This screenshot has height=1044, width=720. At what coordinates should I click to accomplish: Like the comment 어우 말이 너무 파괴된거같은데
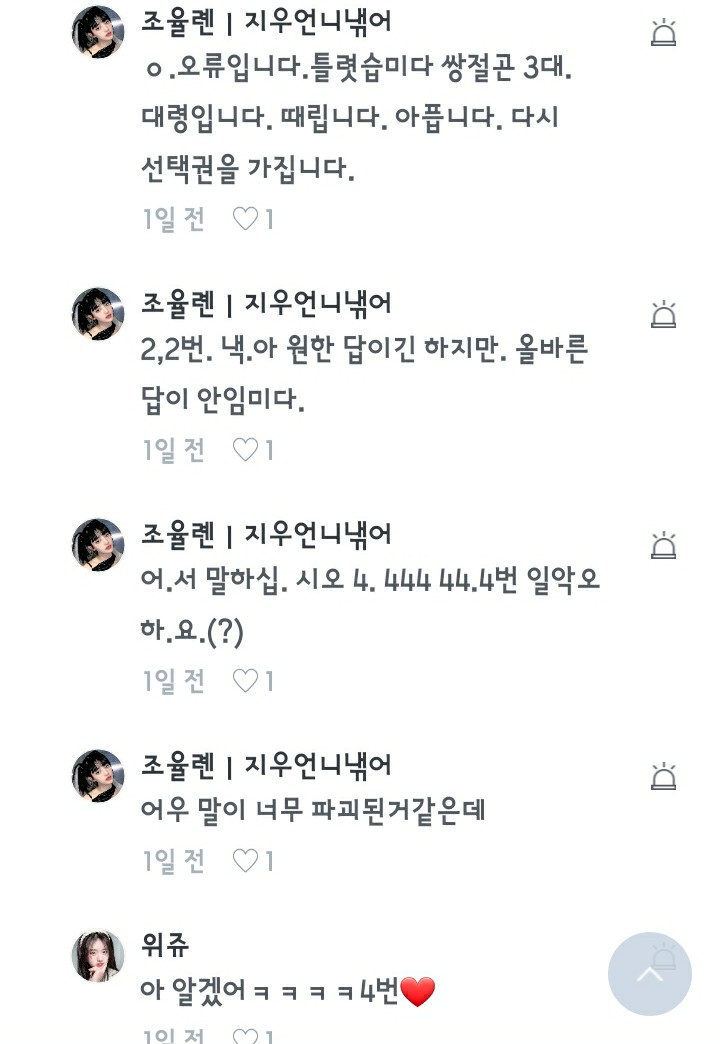246,861
